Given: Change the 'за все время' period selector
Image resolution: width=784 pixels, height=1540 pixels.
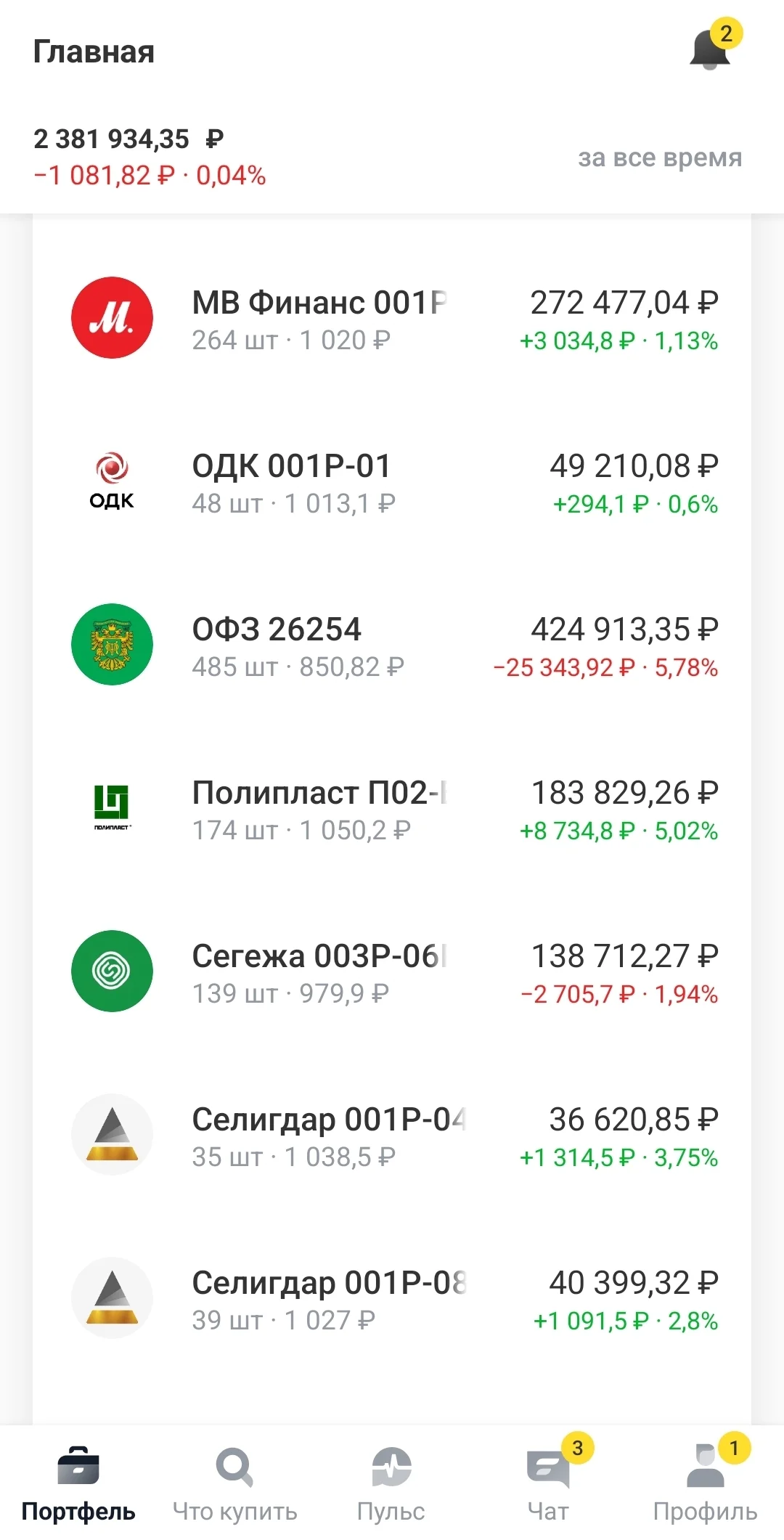Looking at the screenshot, I should 660,158.
